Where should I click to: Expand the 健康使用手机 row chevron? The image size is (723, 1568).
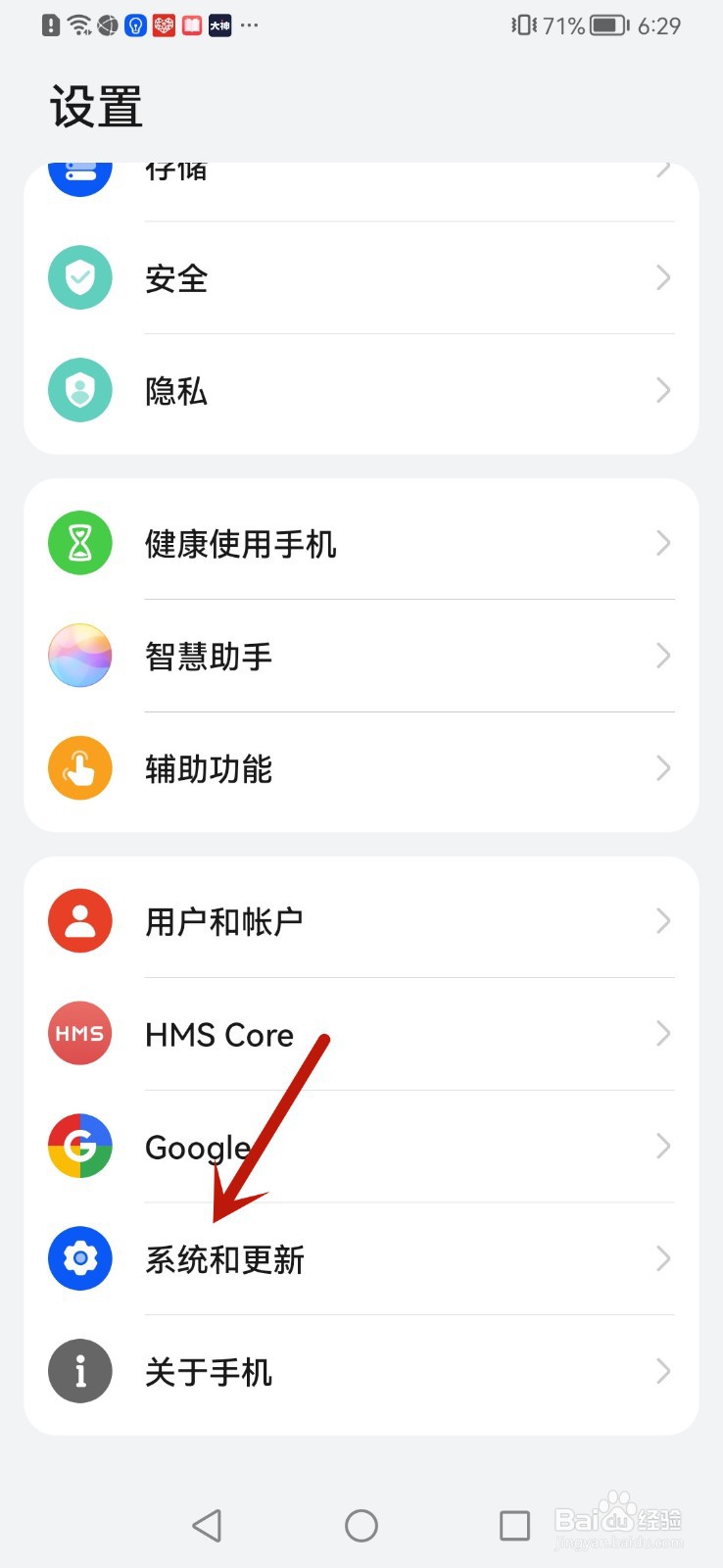pos(662,542)
